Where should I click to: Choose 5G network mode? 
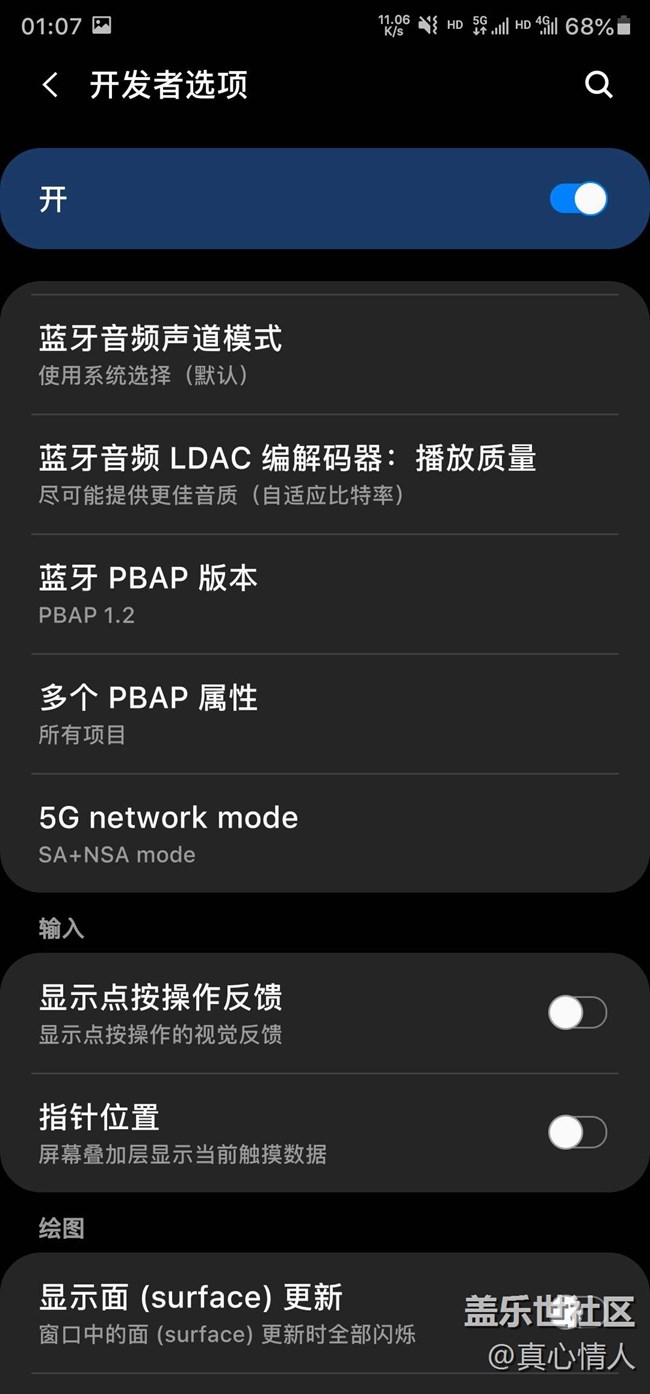pyautogui.click(x=324, y=834)
